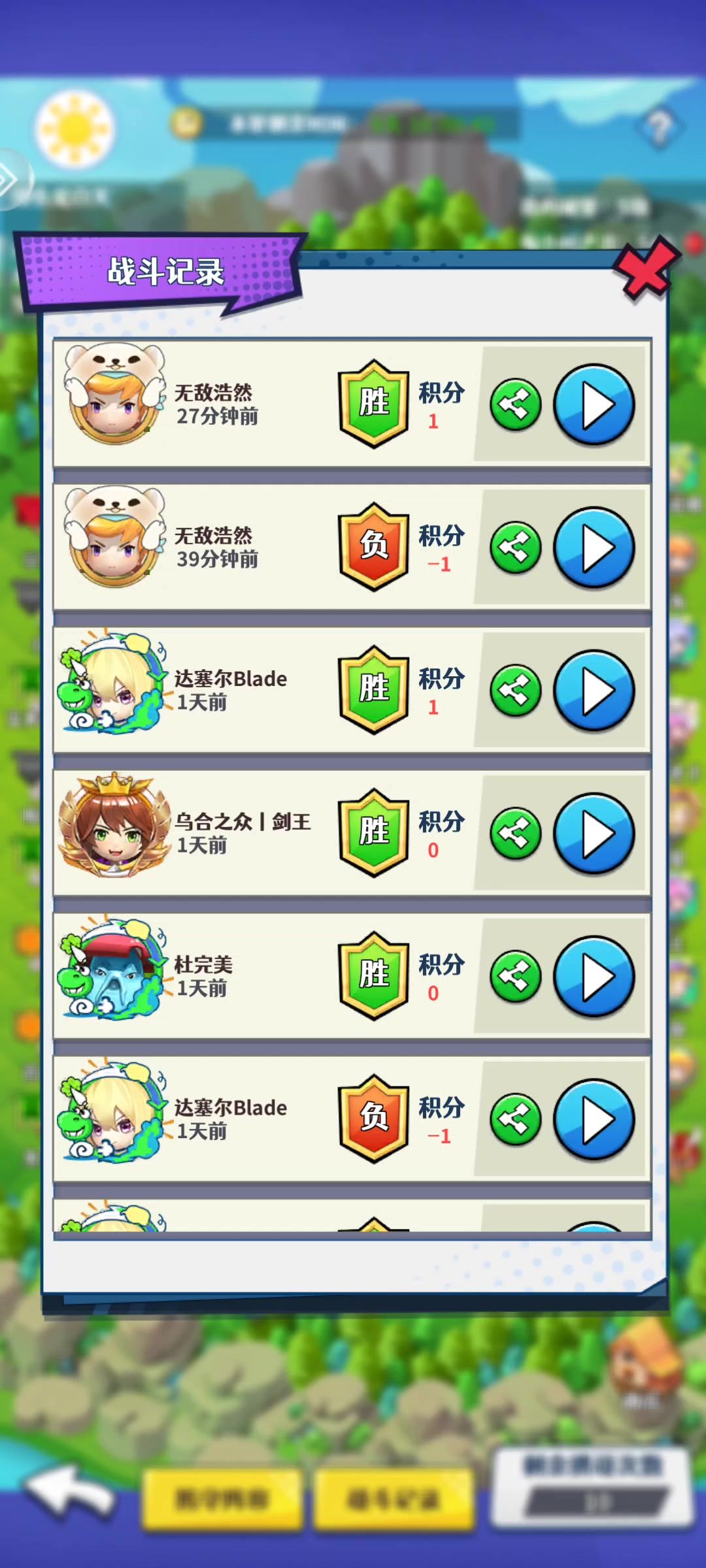
Task: Watch the replay against 乌合之众丨剑王
Action: tap(594, 834)
